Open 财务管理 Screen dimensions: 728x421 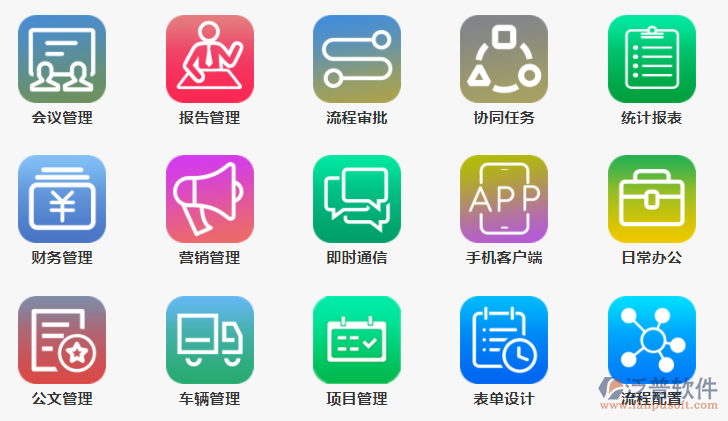62,199
